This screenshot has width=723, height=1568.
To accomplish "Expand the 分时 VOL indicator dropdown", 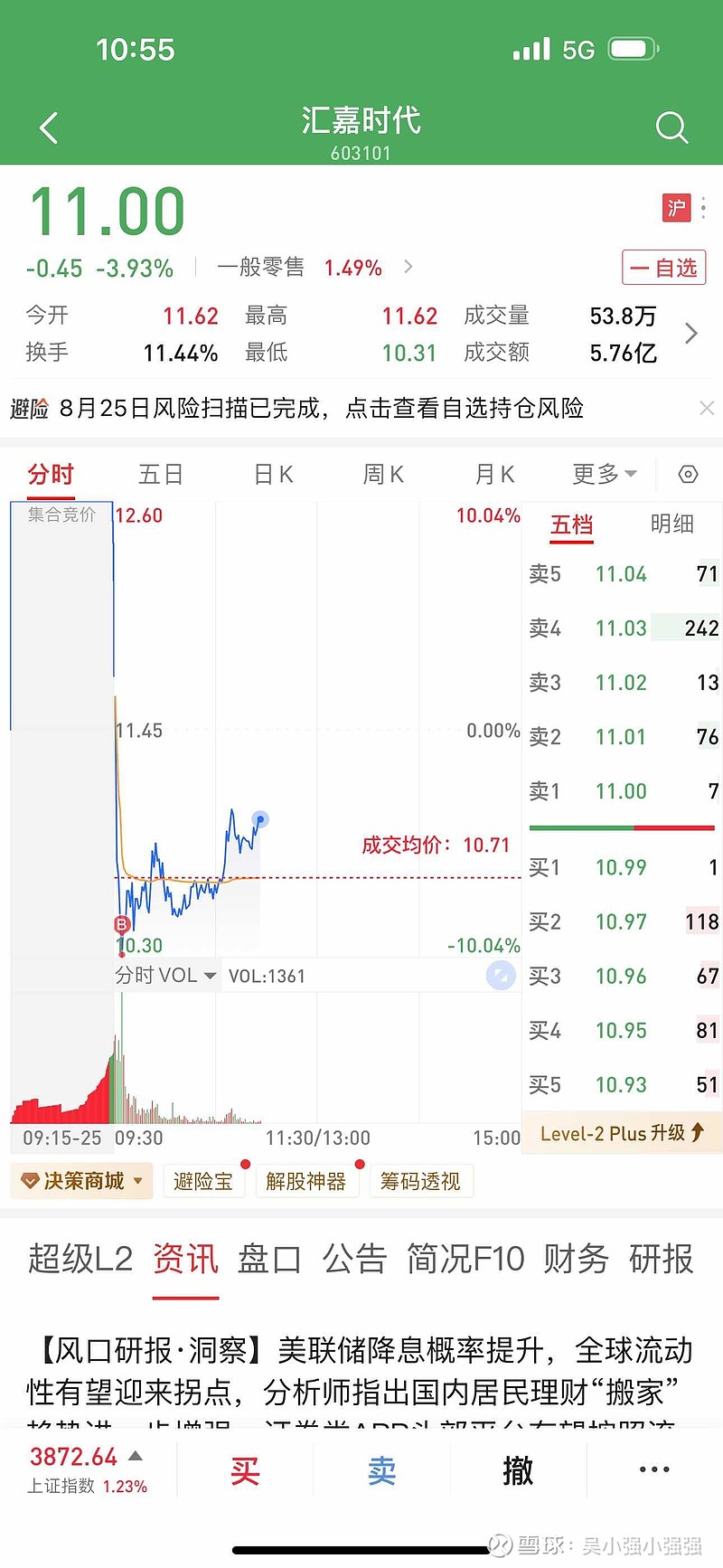I will tap(165, 976).
